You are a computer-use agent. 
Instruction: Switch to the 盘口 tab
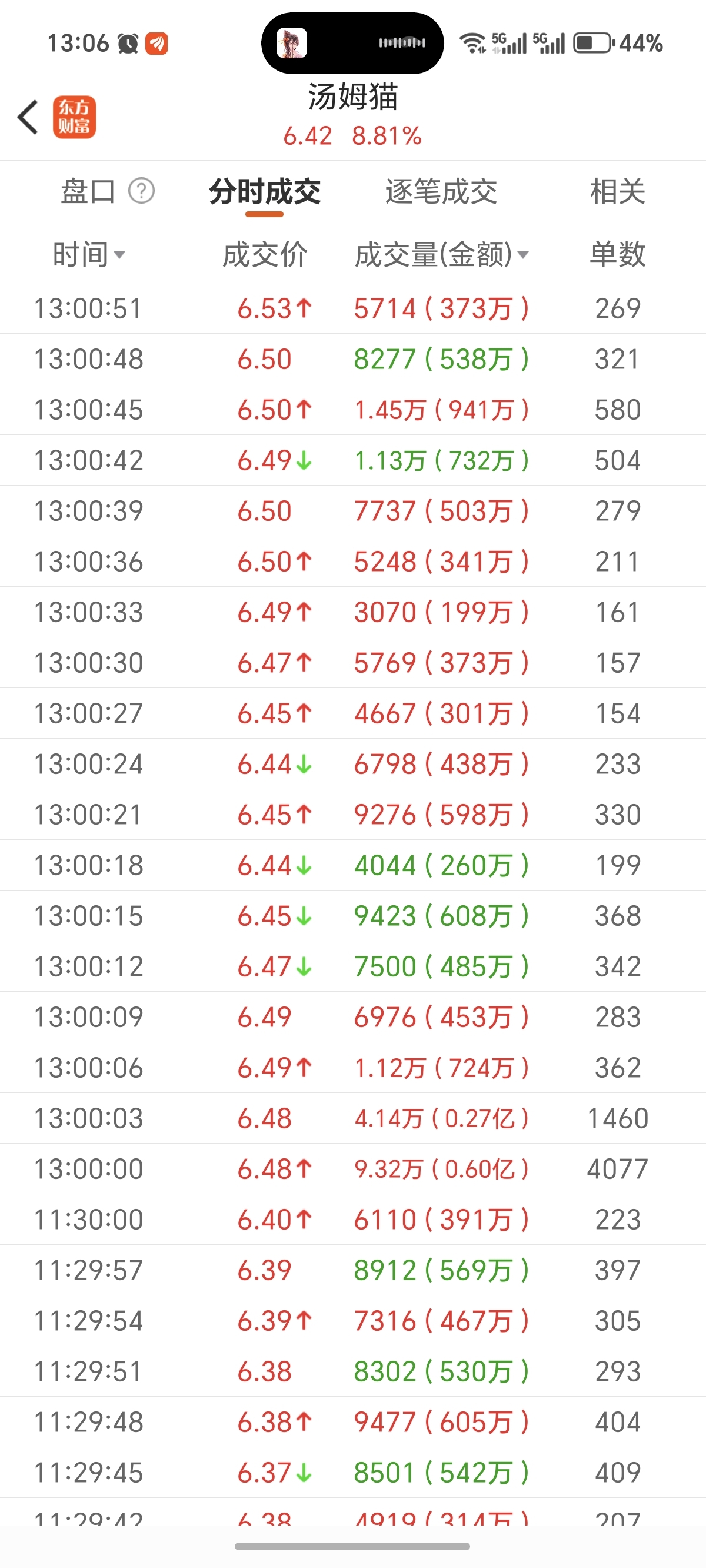88,192
